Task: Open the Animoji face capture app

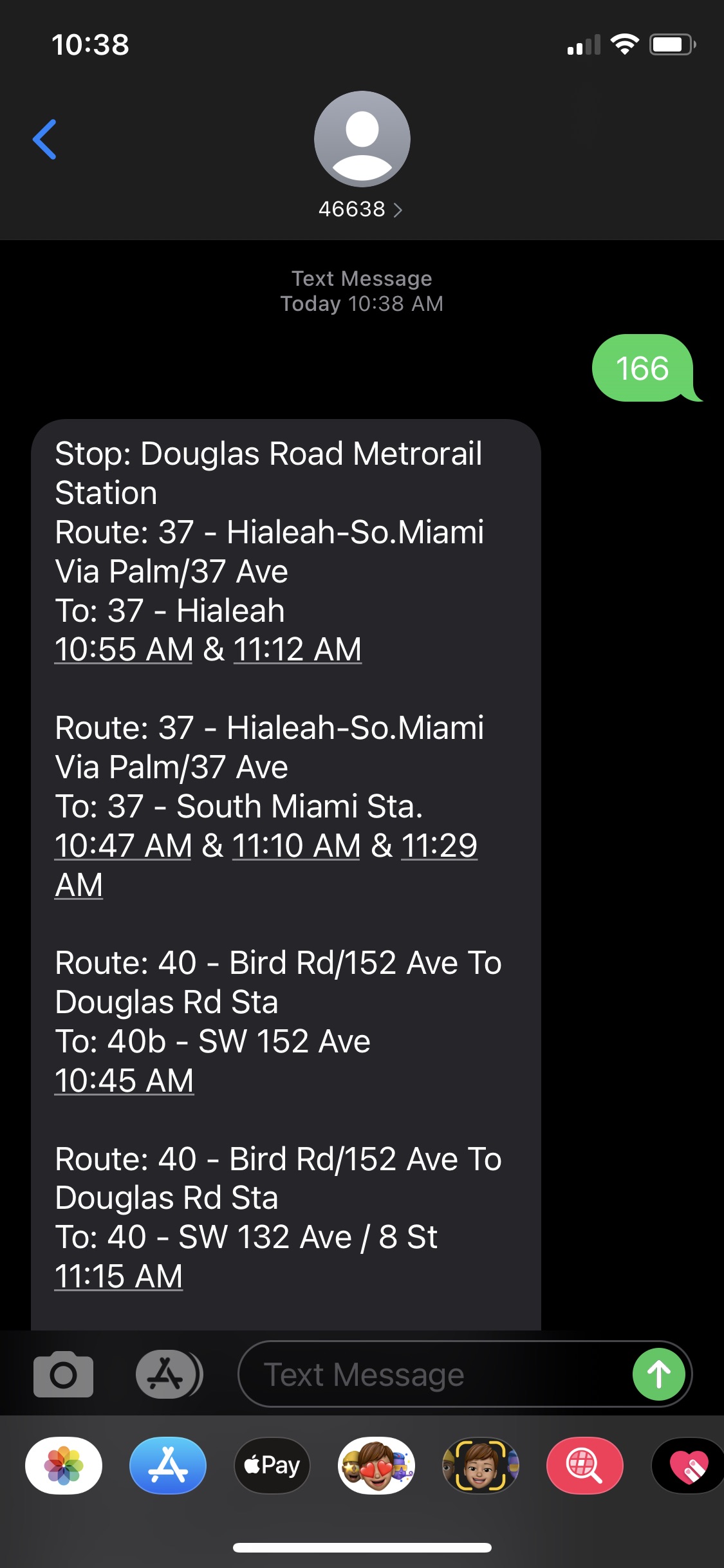Action: coord(481,1466)
